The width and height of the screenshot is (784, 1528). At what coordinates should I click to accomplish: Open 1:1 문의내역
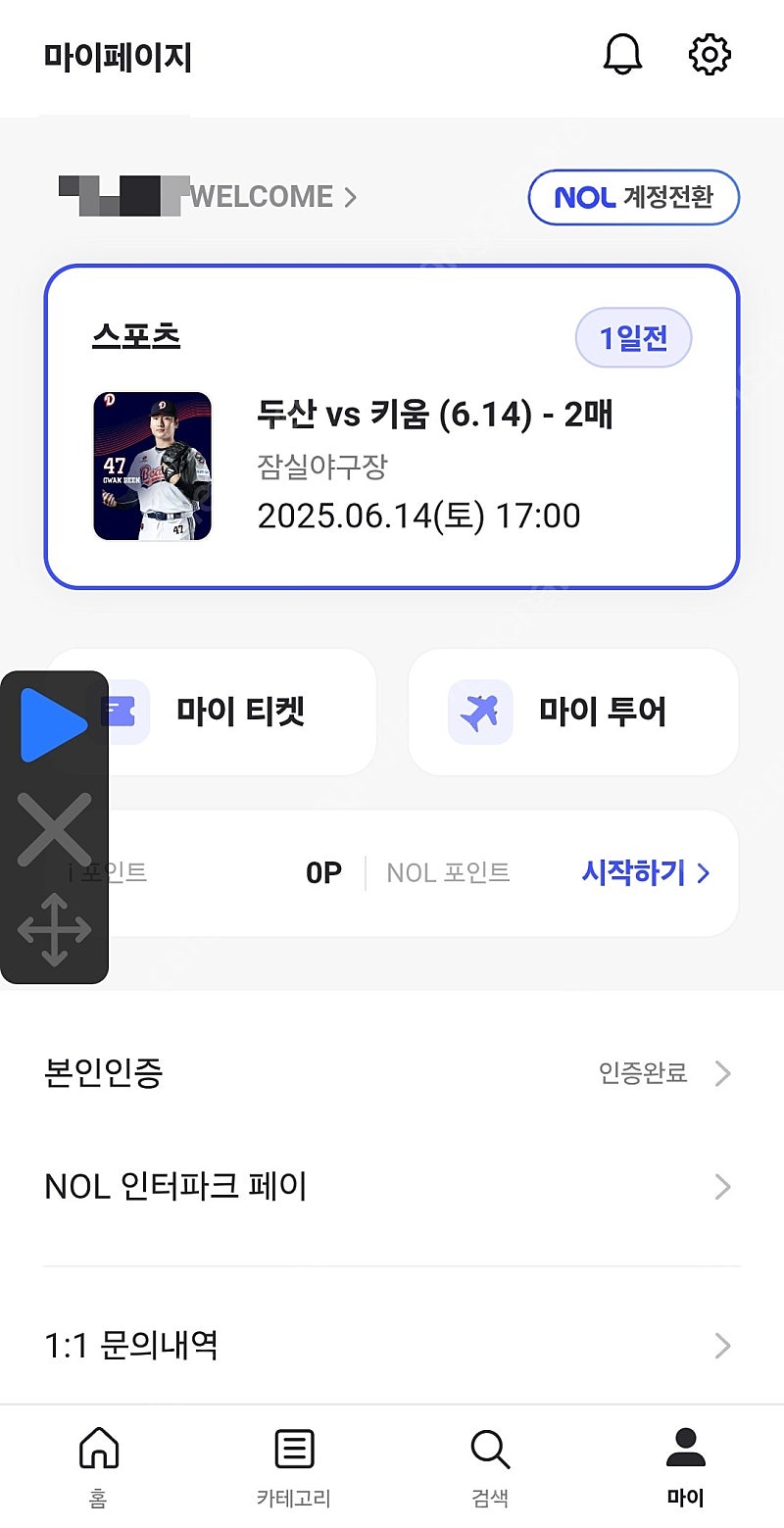point(392,1346)
